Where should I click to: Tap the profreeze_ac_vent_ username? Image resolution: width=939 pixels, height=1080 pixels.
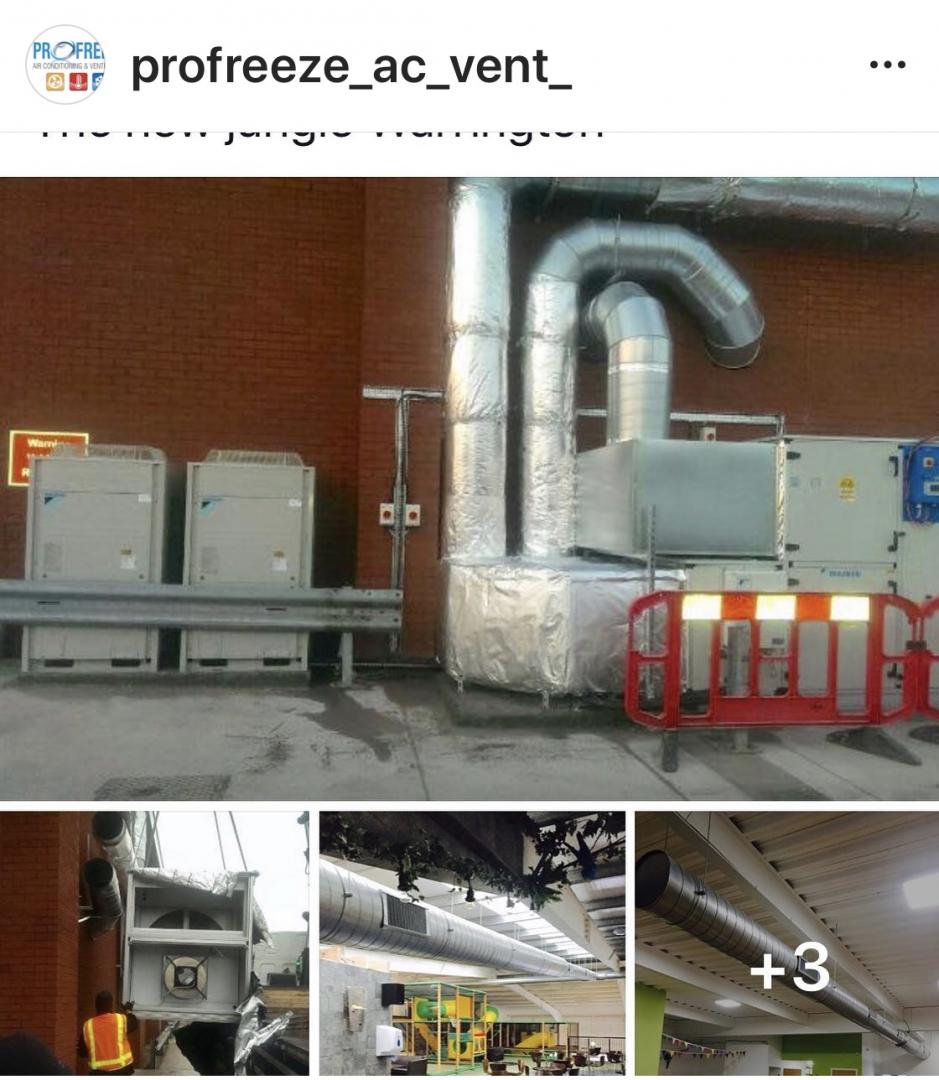click(351, 66)
